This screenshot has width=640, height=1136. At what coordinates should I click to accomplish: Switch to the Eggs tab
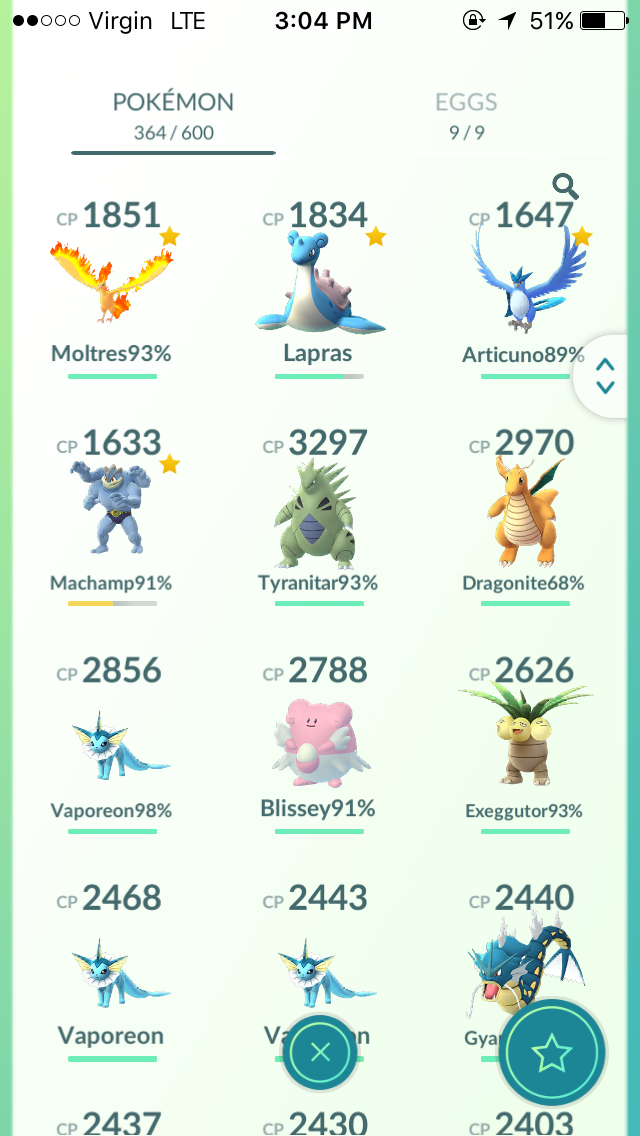(x=466, y=114)
